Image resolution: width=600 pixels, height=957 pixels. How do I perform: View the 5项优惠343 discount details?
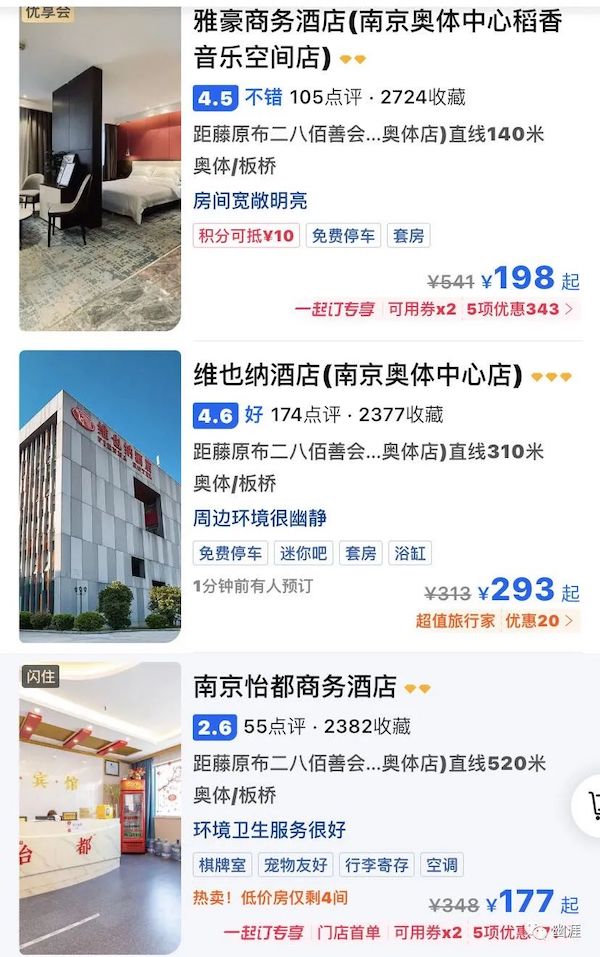[x=520, y=309]
